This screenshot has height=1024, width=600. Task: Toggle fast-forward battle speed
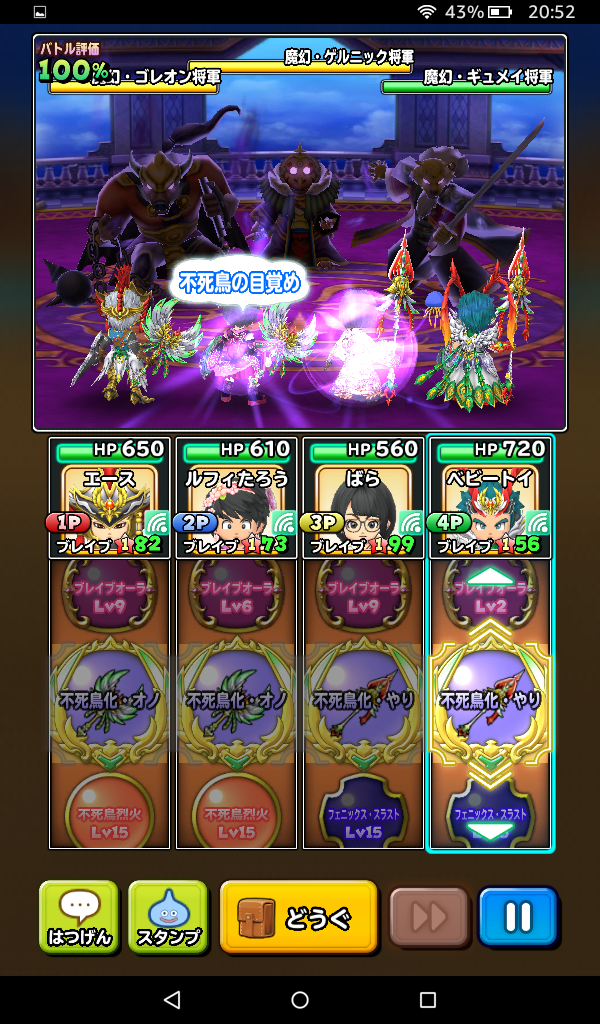pos(429,917)
